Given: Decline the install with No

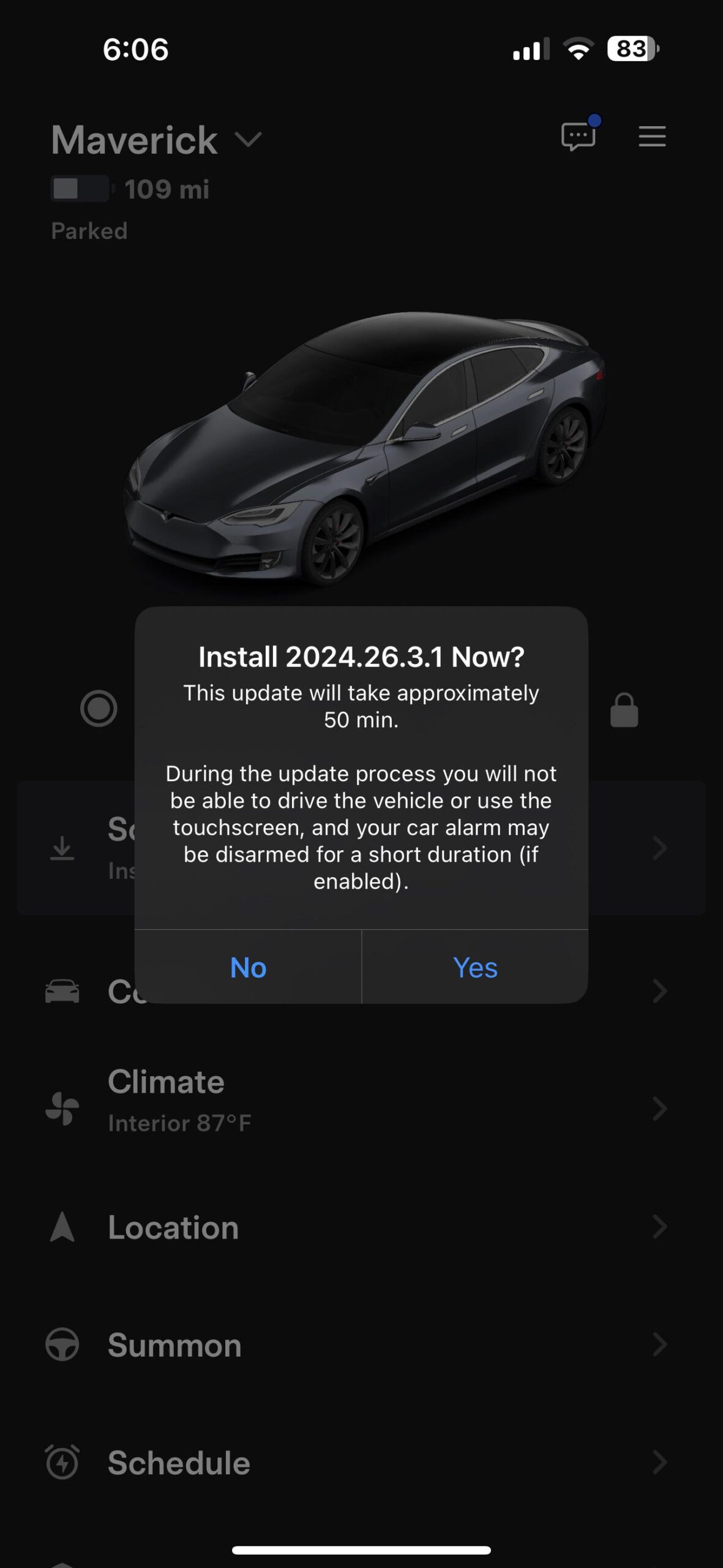Looking at the screenshot, I should click(x=247, y=968).
